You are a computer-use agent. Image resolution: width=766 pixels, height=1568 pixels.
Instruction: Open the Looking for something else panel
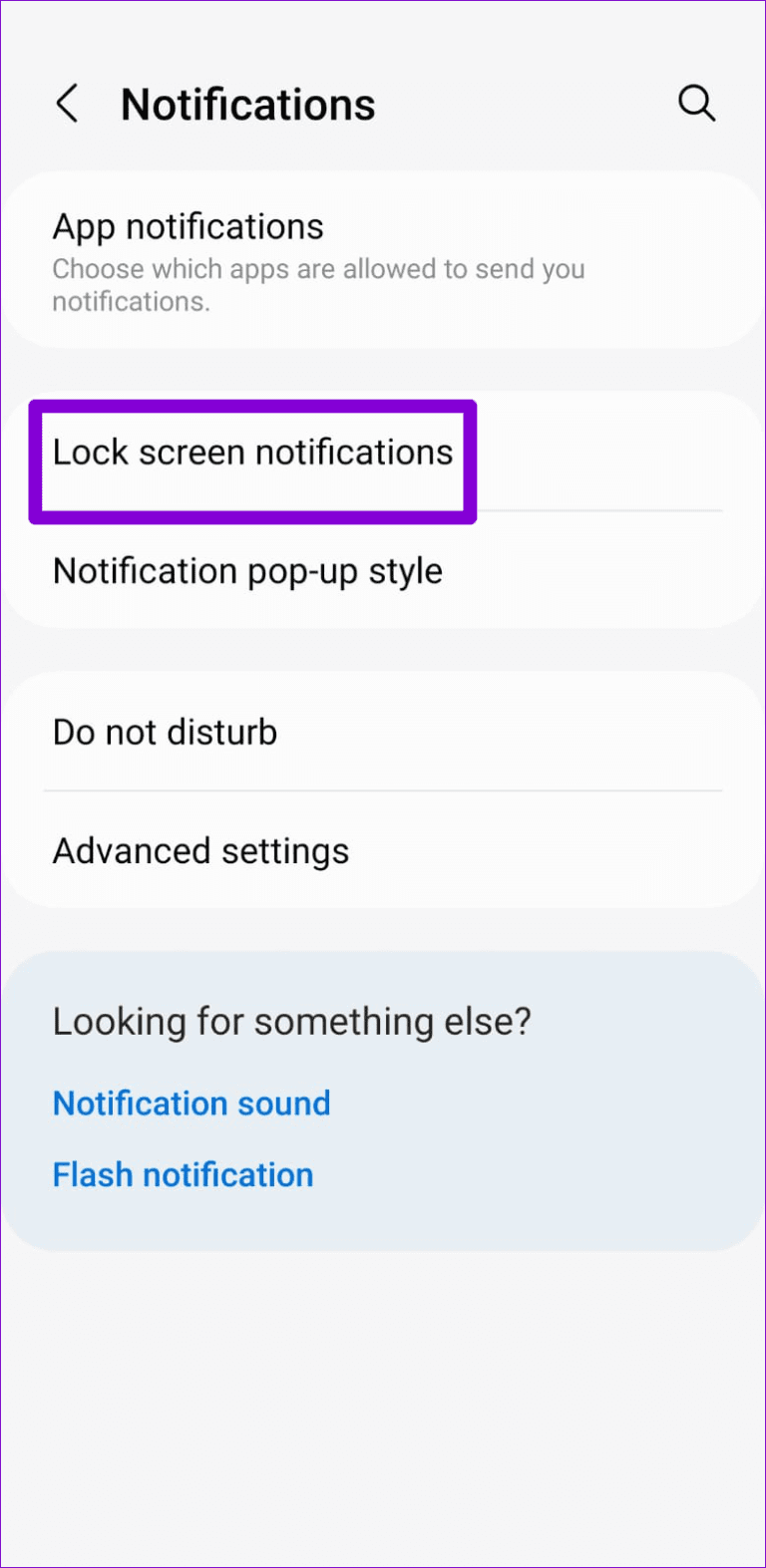[x=292, y=1021]
